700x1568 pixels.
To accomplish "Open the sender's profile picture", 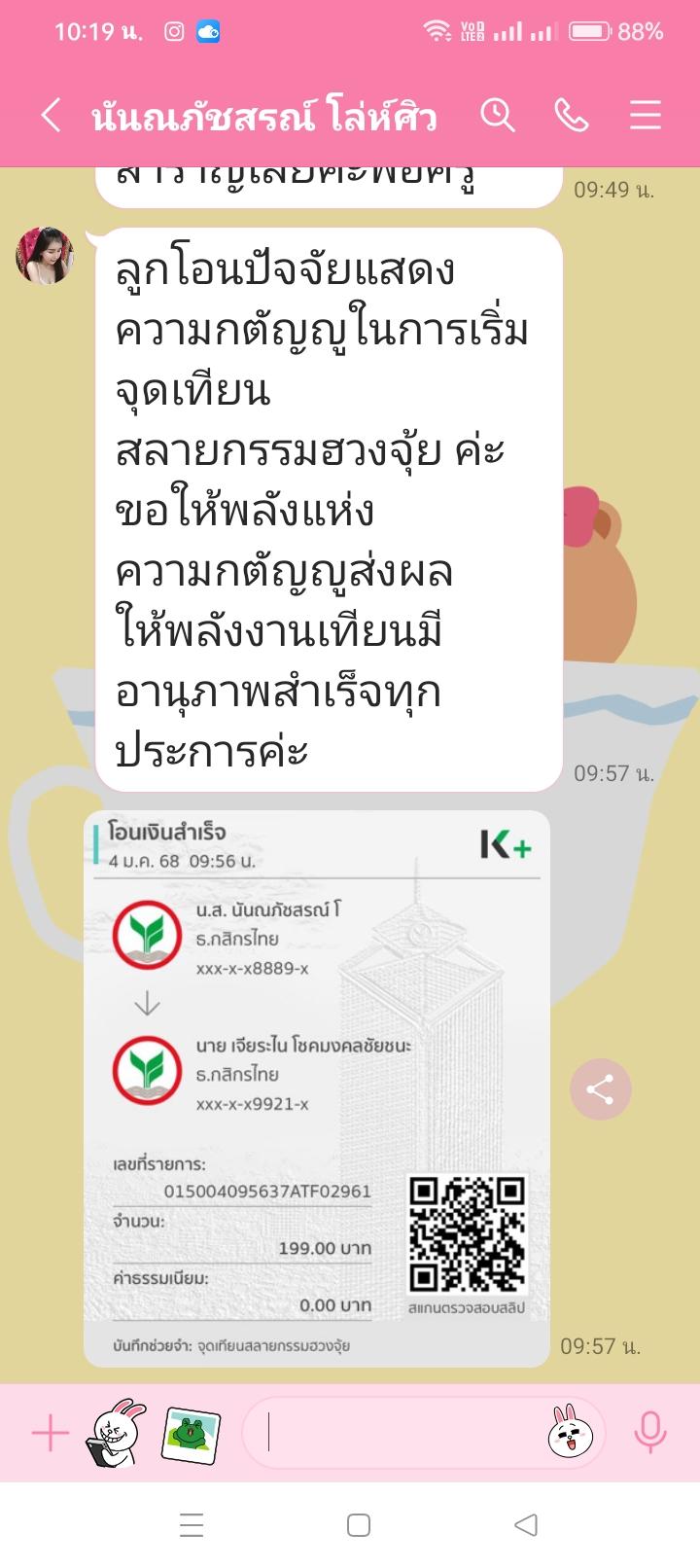I will click(45, 255).
